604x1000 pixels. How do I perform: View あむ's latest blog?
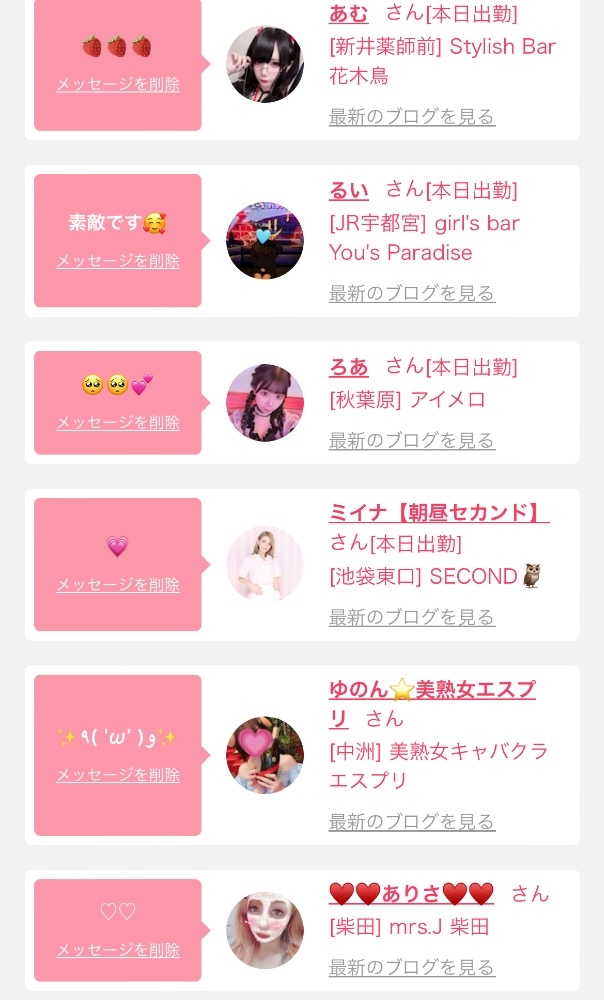[411, 117]
